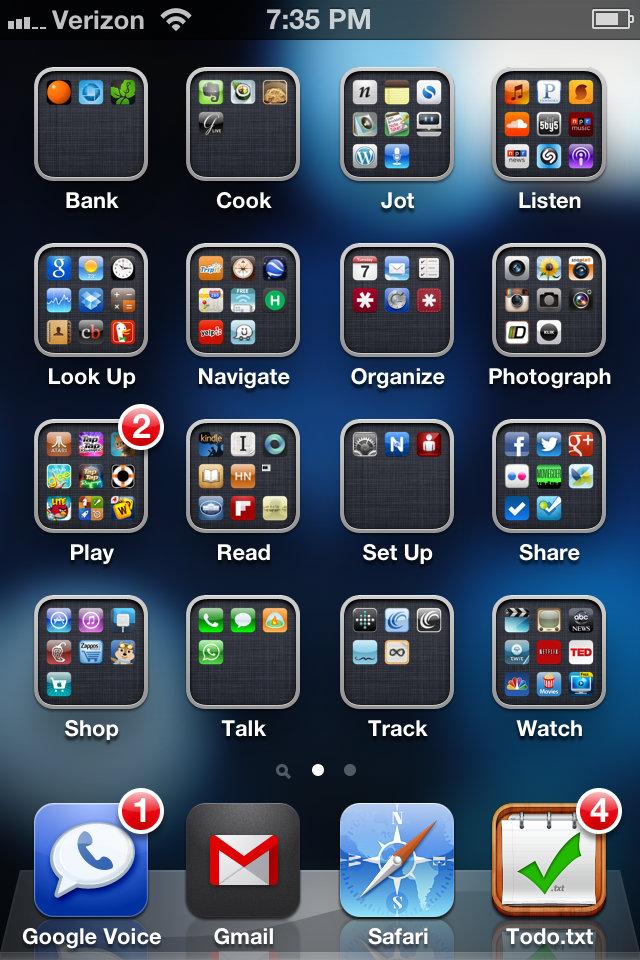Screen dimensions: 640x960
Task: Open the Share folder
Action: (549, 477)
